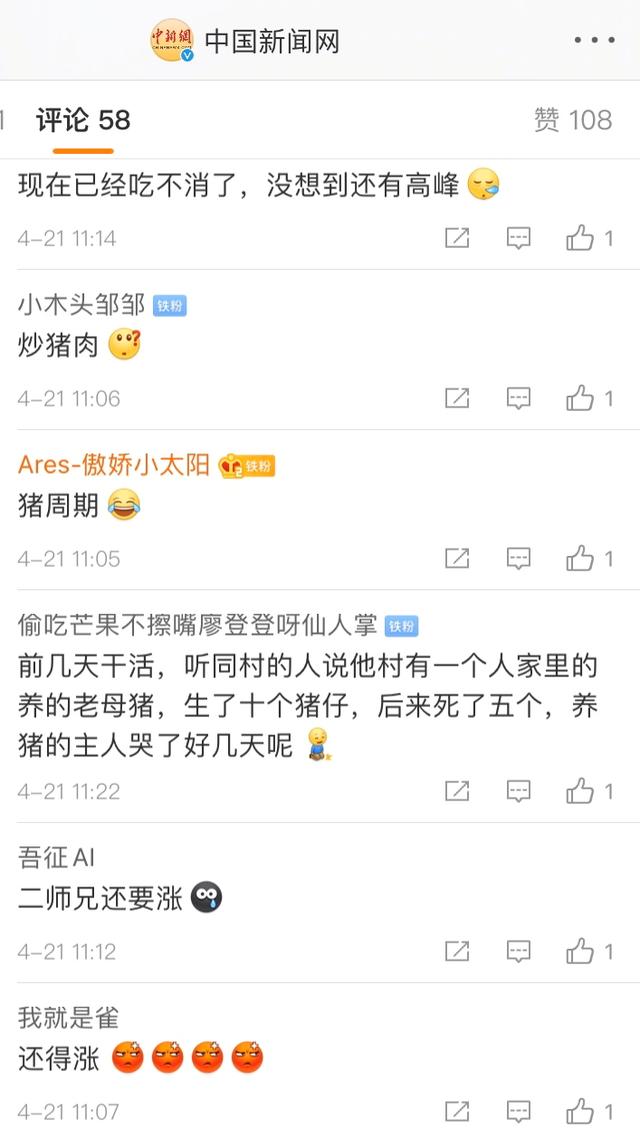Like 吾征AI's 二师兄还要涨 comment
The height and width of the screenshot is (1128, 640).
point(581,951)
